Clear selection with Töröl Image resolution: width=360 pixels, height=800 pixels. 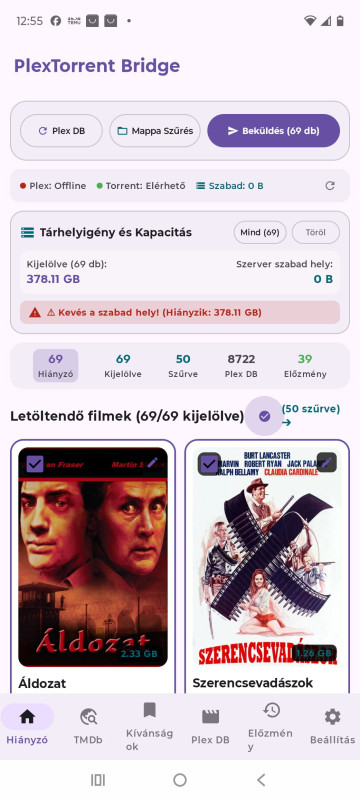316,233
